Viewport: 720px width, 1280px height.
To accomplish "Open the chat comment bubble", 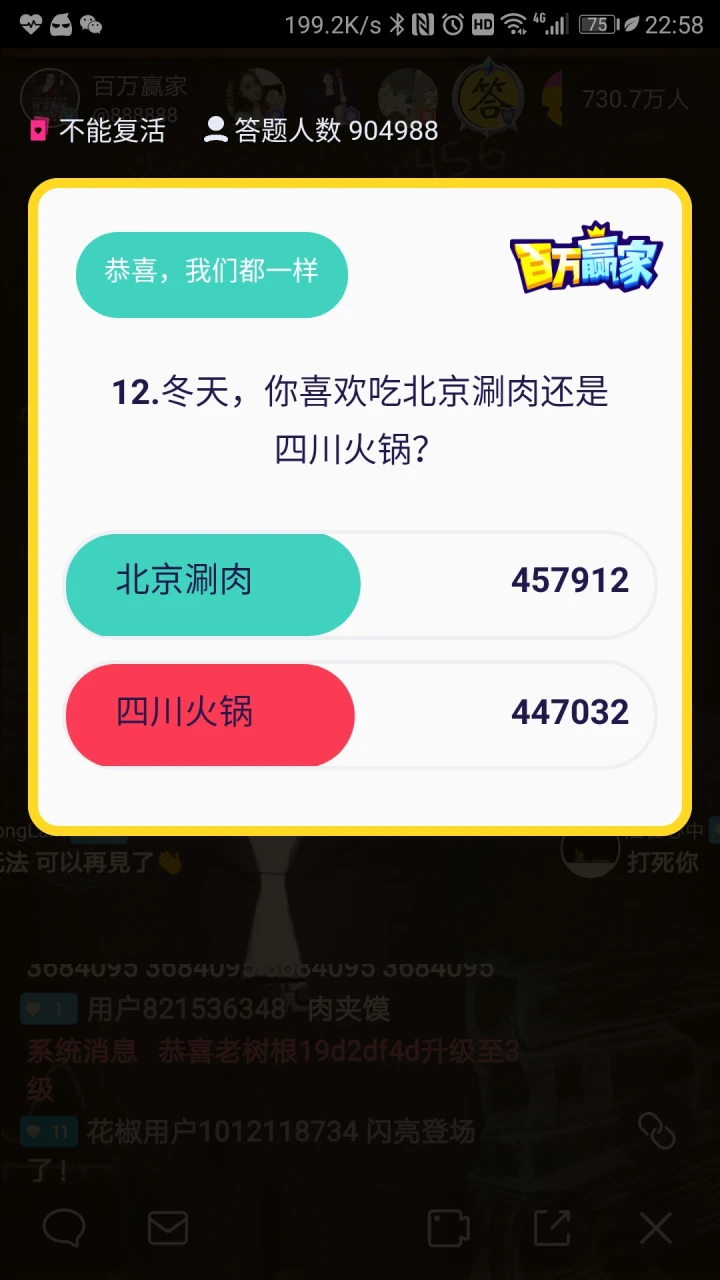I will tap(64, 1227).
